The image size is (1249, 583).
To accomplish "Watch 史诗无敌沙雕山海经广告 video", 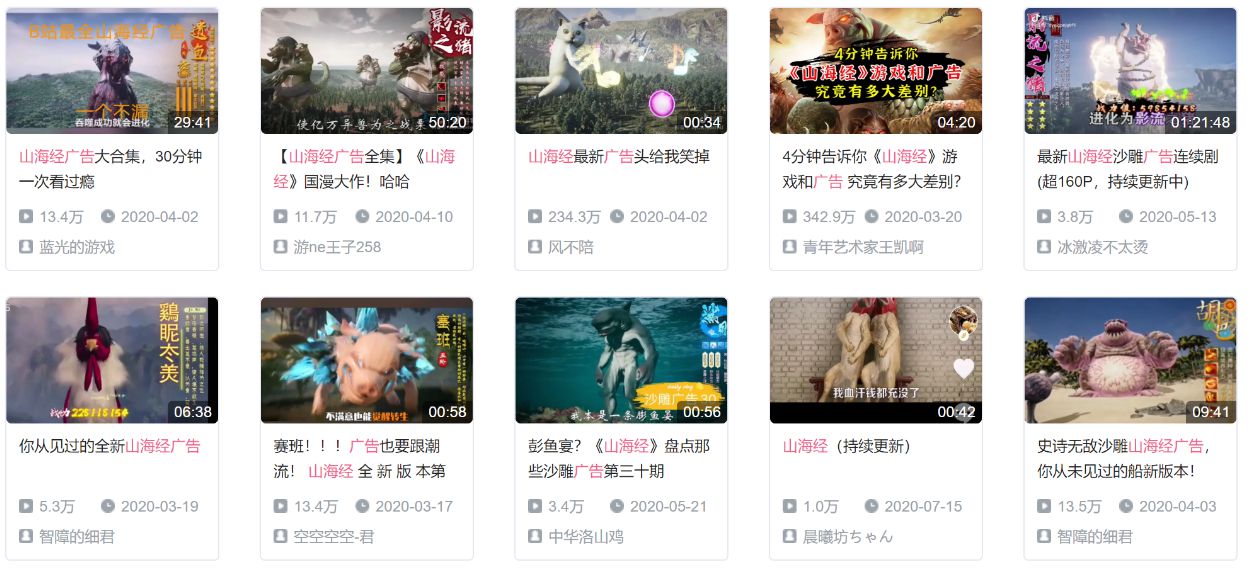I will pyautogui.click(x=1130, y=360).
